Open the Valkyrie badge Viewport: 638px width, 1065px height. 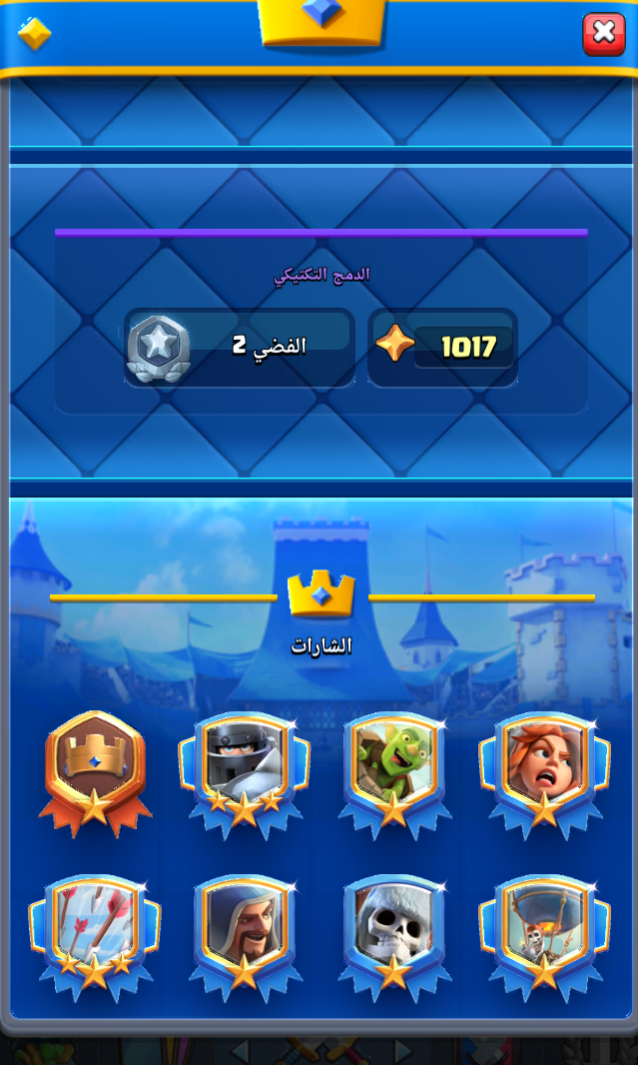[x=544, y=774]
